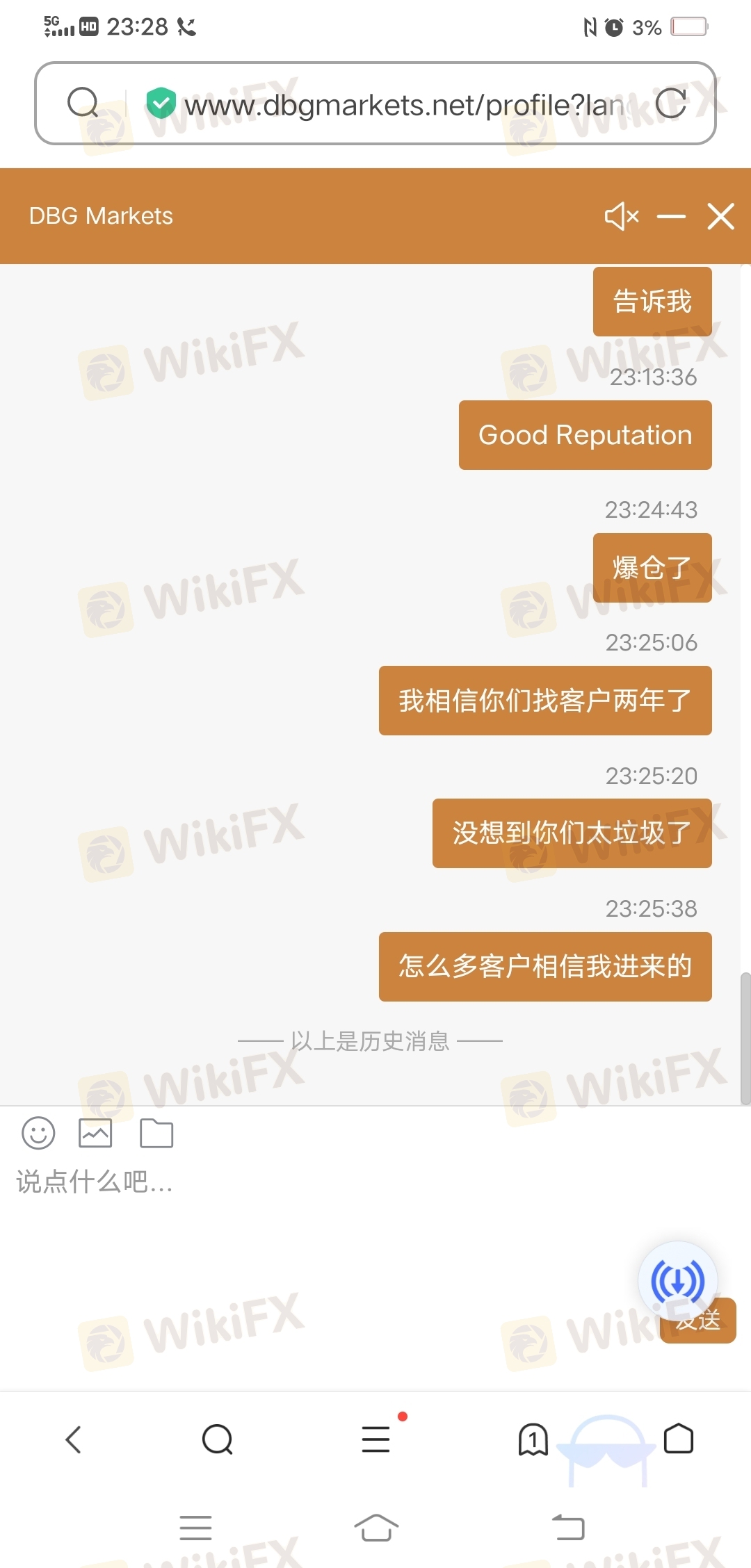Image resolution: width=751 pixels, height=1568 pixels.
Task: Open the browser tabs switcher
Action: (533, 1439)
